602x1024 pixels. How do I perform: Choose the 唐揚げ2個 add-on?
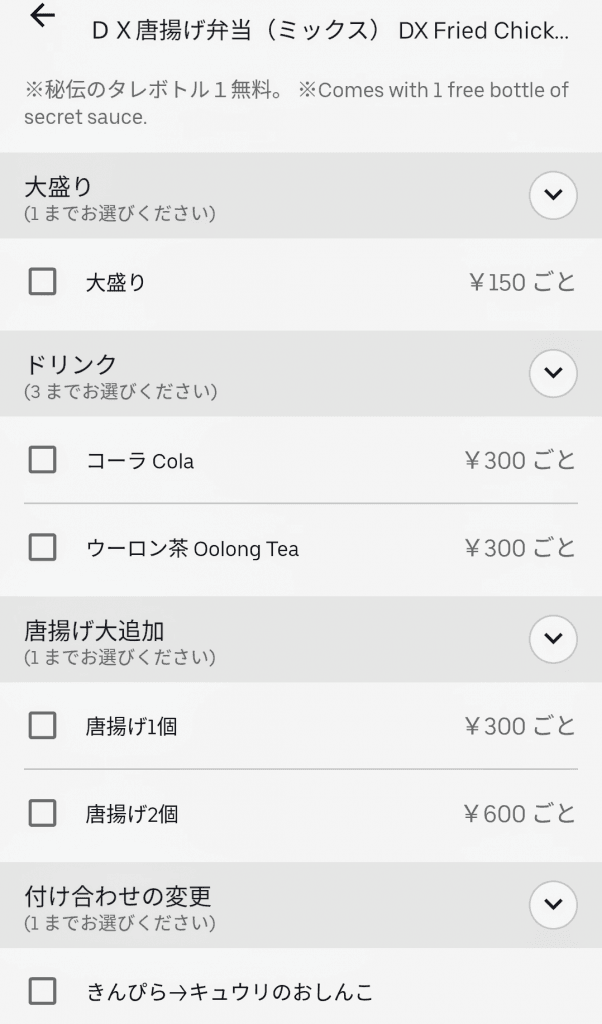pyautogui.click(x=42, y=814)
